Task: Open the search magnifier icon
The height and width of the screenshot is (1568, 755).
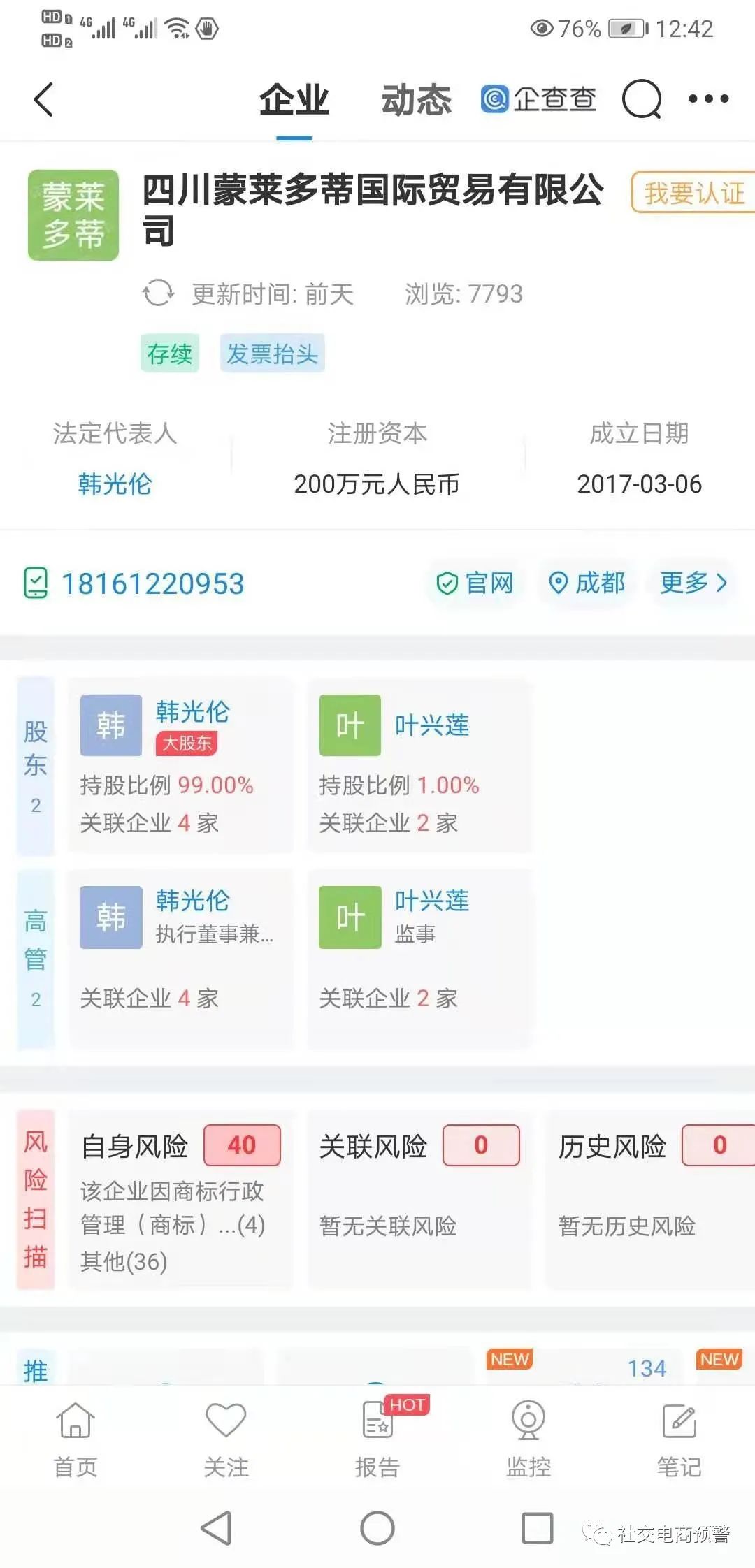Action: [x=641, y=99]
